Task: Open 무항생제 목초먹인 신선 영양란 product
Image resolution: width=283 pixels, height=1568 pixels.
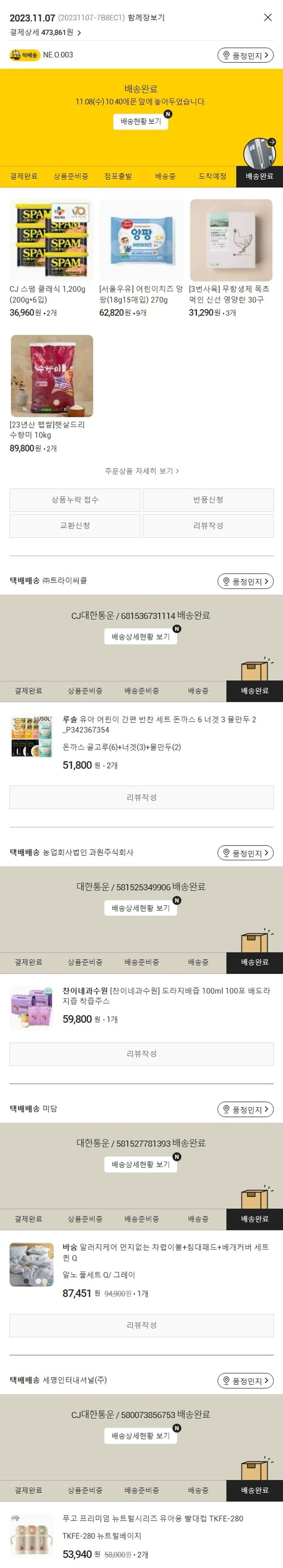Action: 231,240
